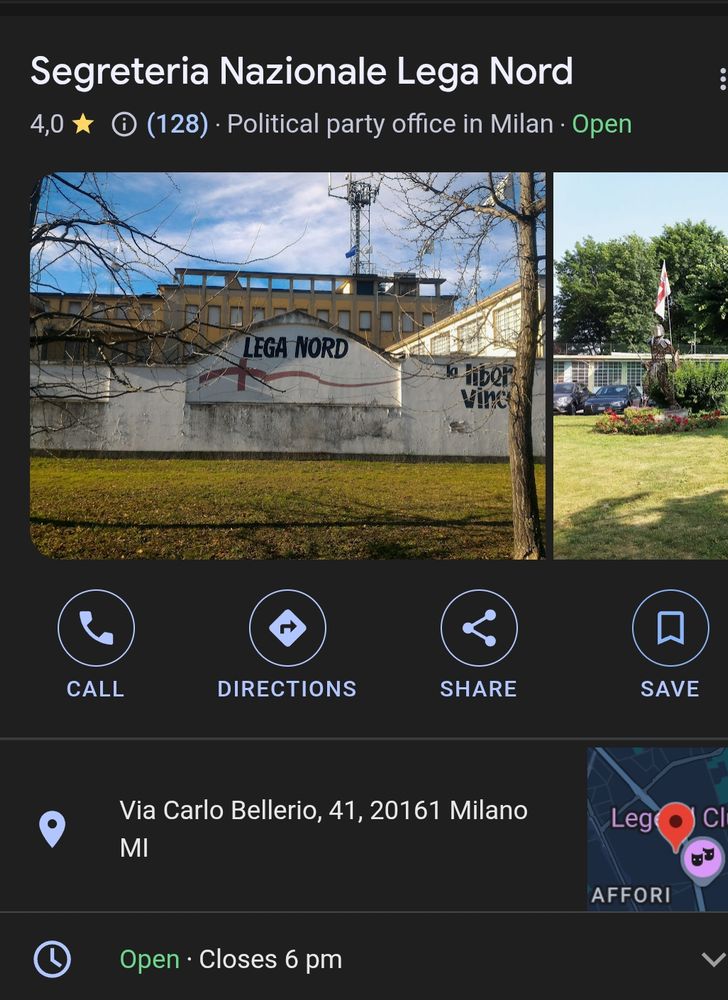
Task: Open the 128 reviews link
Action: tap(177, 125)
